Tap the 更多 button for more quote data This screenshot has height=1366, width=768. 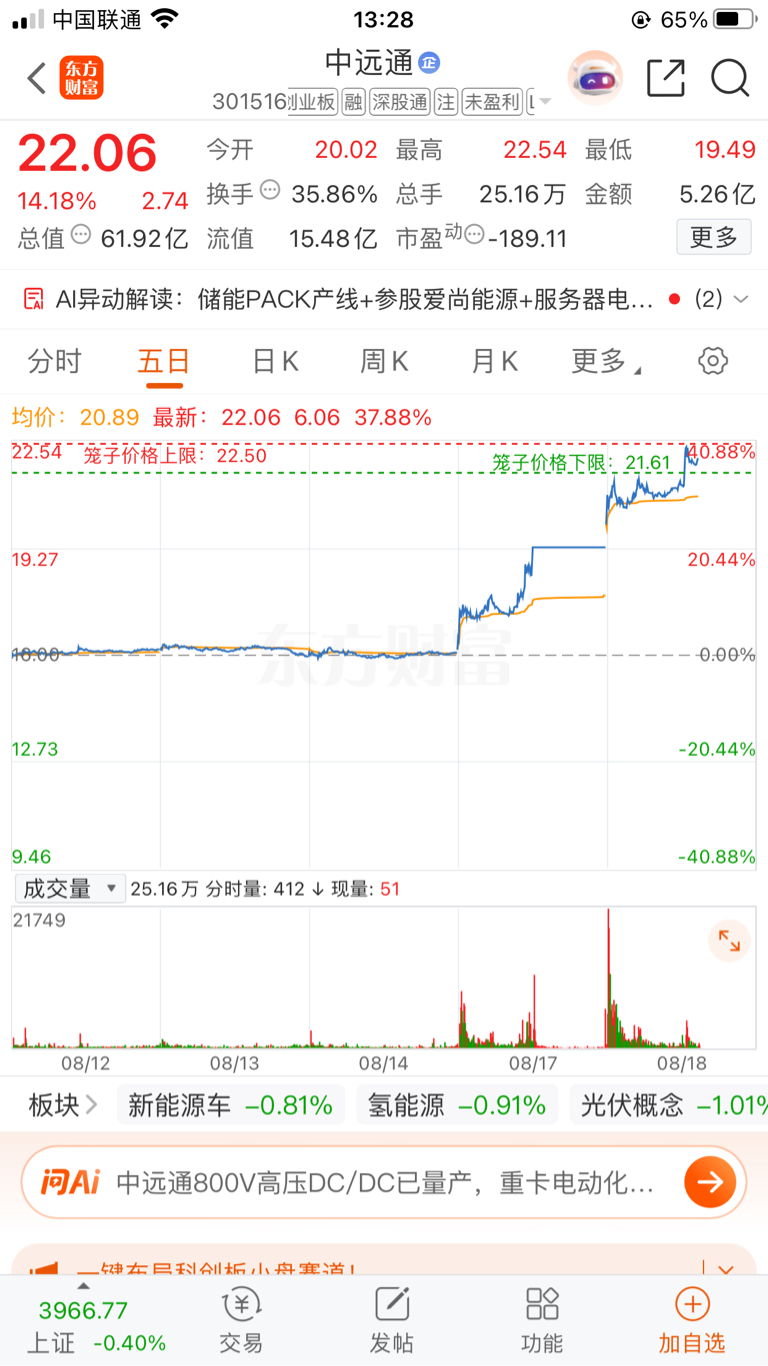tap(714, 237)
